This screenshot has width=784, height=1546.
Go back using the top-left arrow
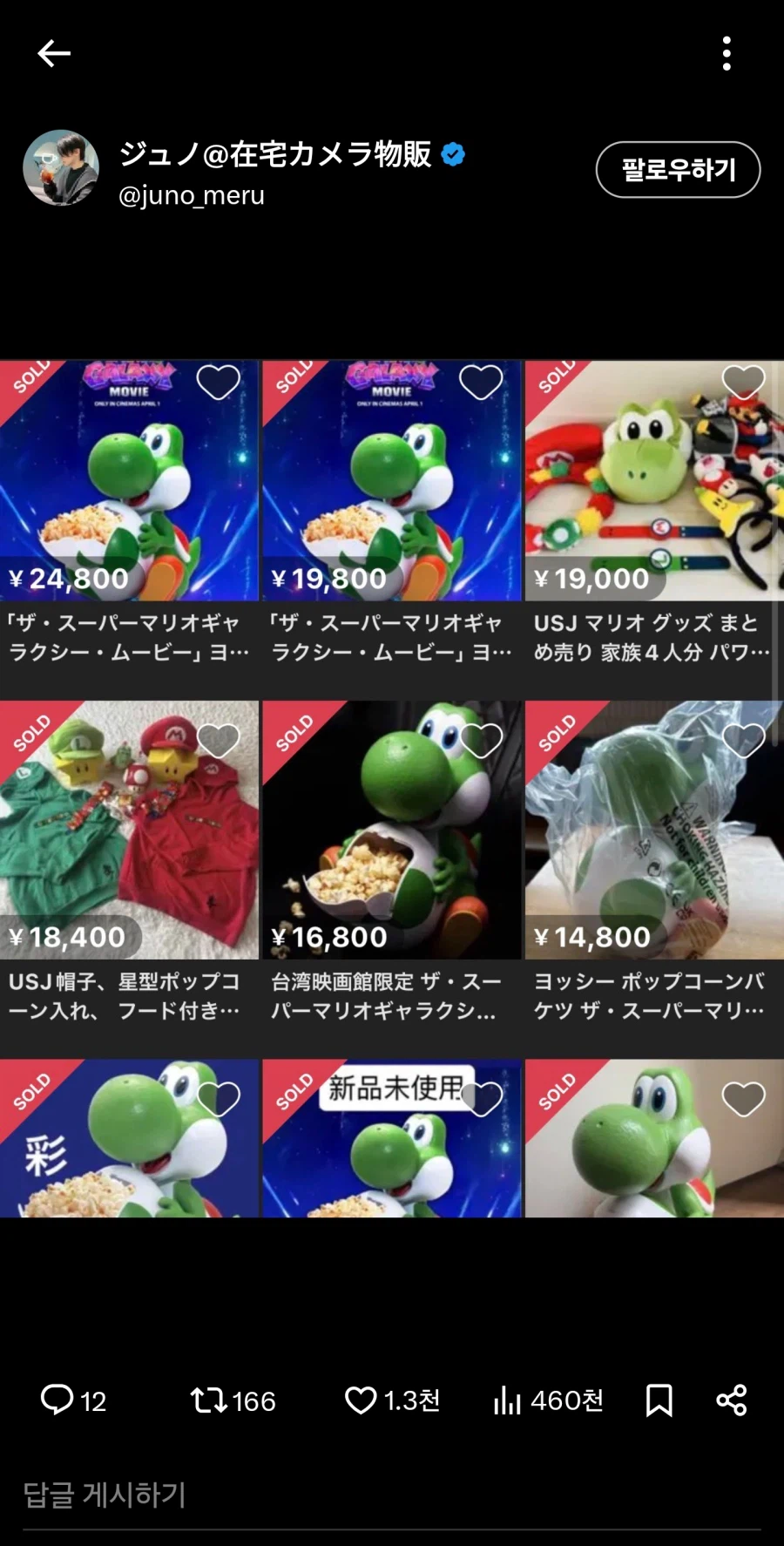tap(54, 54)
